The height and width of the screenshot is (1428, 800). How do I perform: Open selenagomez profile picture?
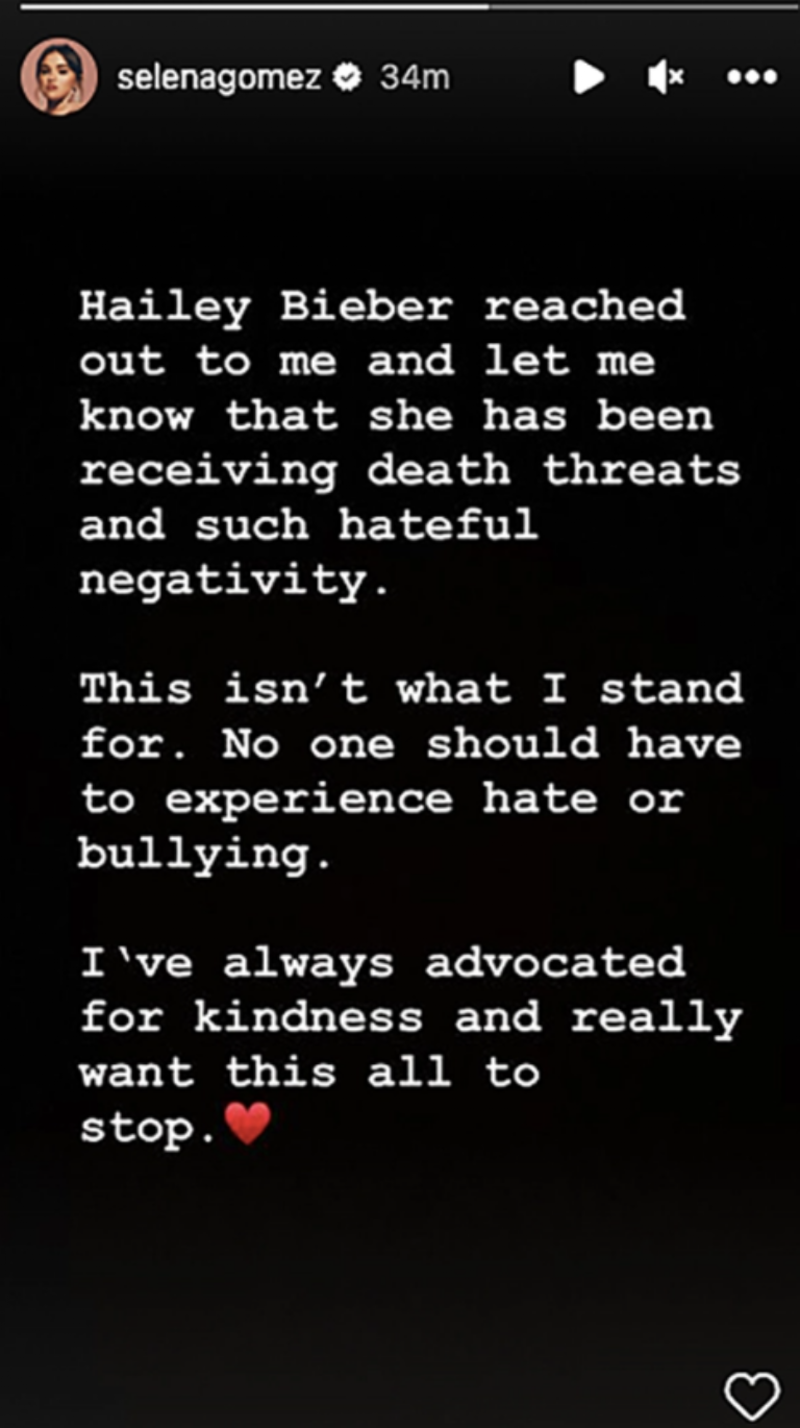coord(59,77)
